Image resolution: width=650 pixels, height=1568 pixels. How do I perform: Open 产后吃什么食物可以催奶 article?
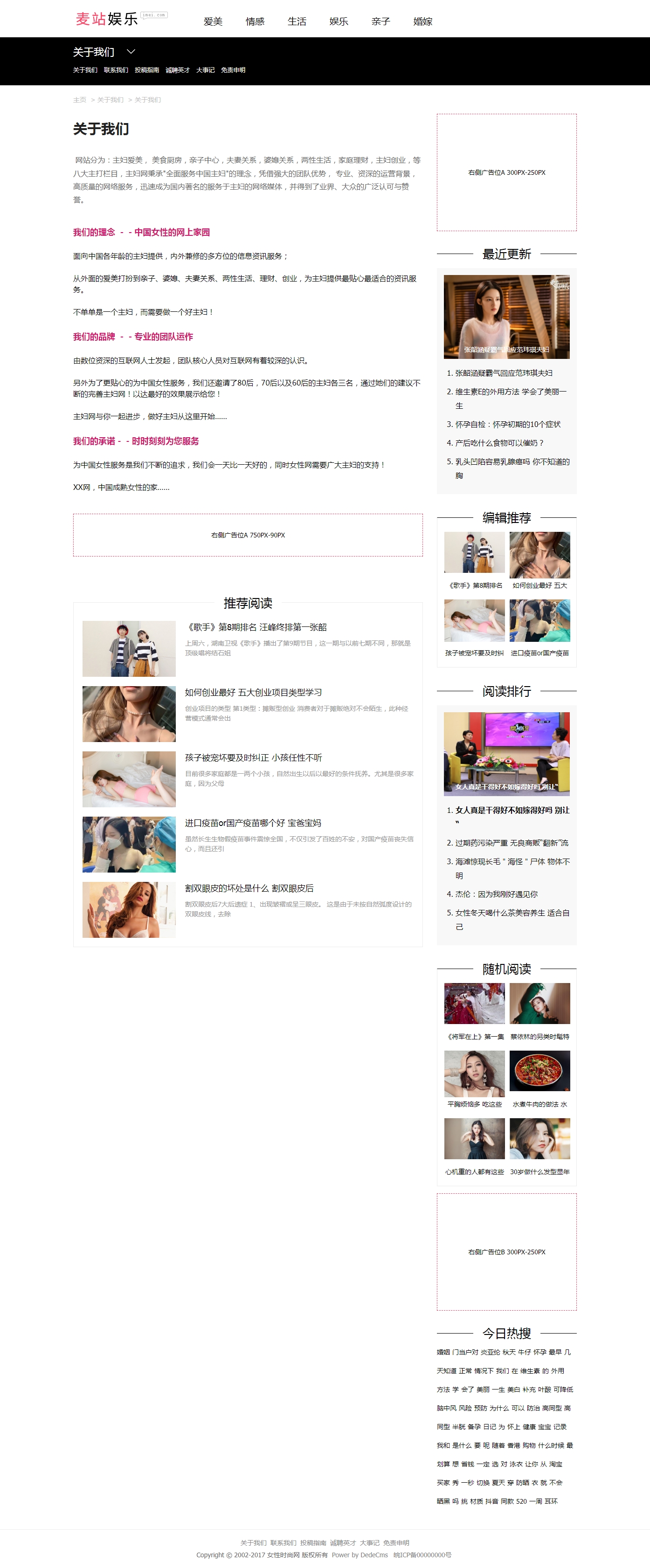pos(499,443)
